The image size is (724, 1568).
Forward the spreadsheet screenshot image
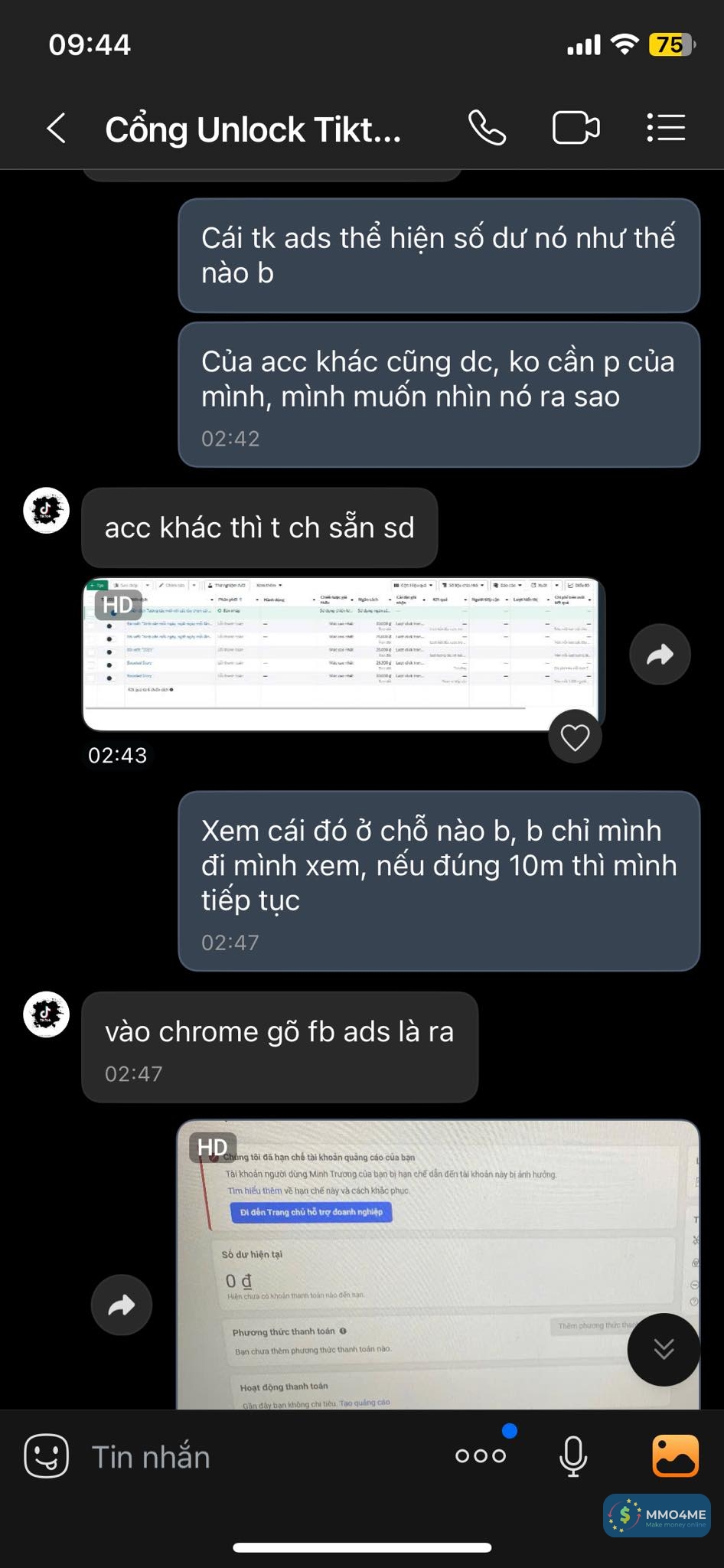660,655
